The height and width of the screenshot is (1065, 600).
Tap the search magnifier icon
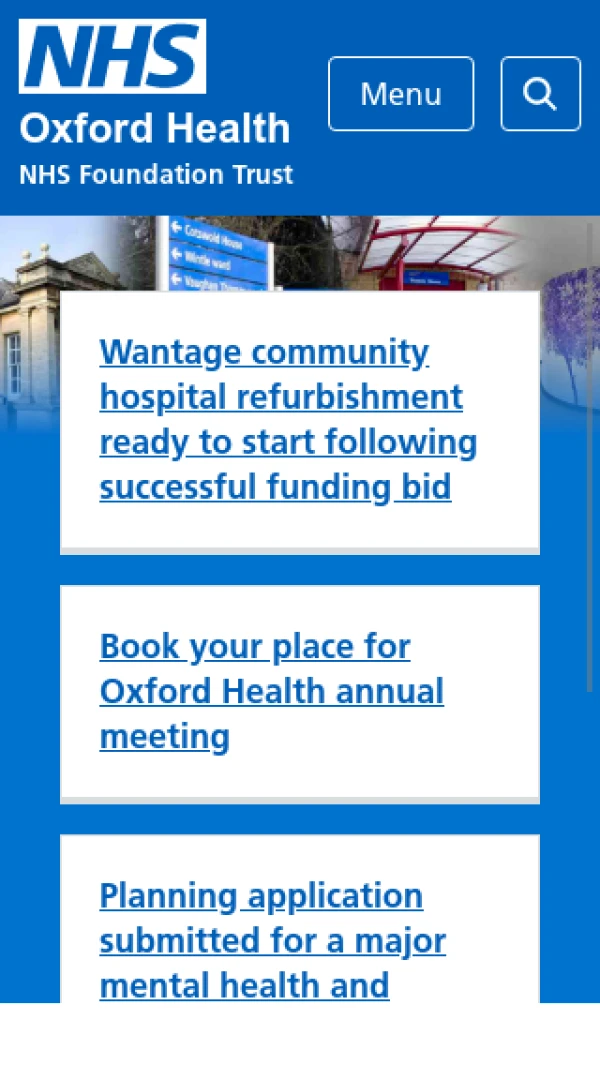(540, 94)
